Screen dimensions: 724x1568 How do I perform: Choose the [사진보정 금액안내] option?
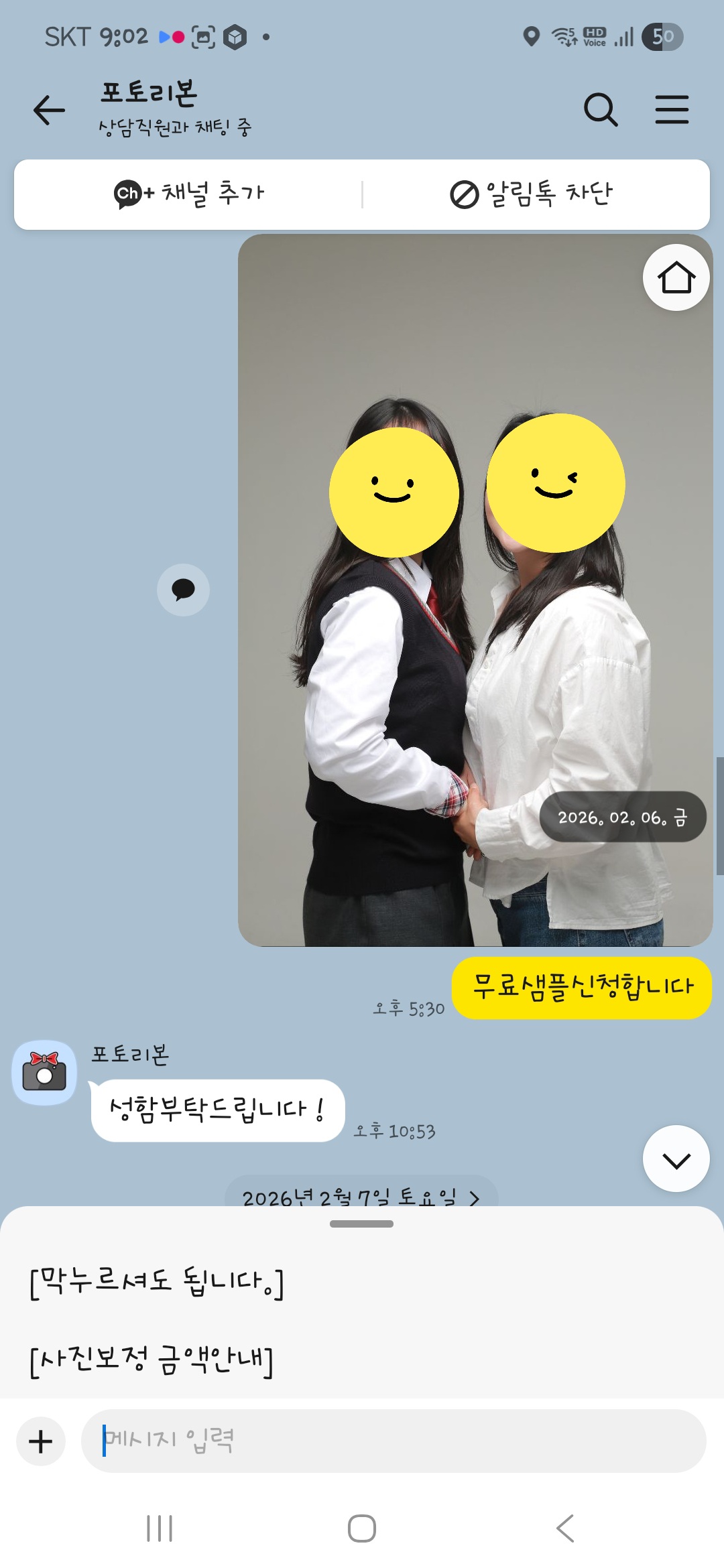[x=152, y=1360]
